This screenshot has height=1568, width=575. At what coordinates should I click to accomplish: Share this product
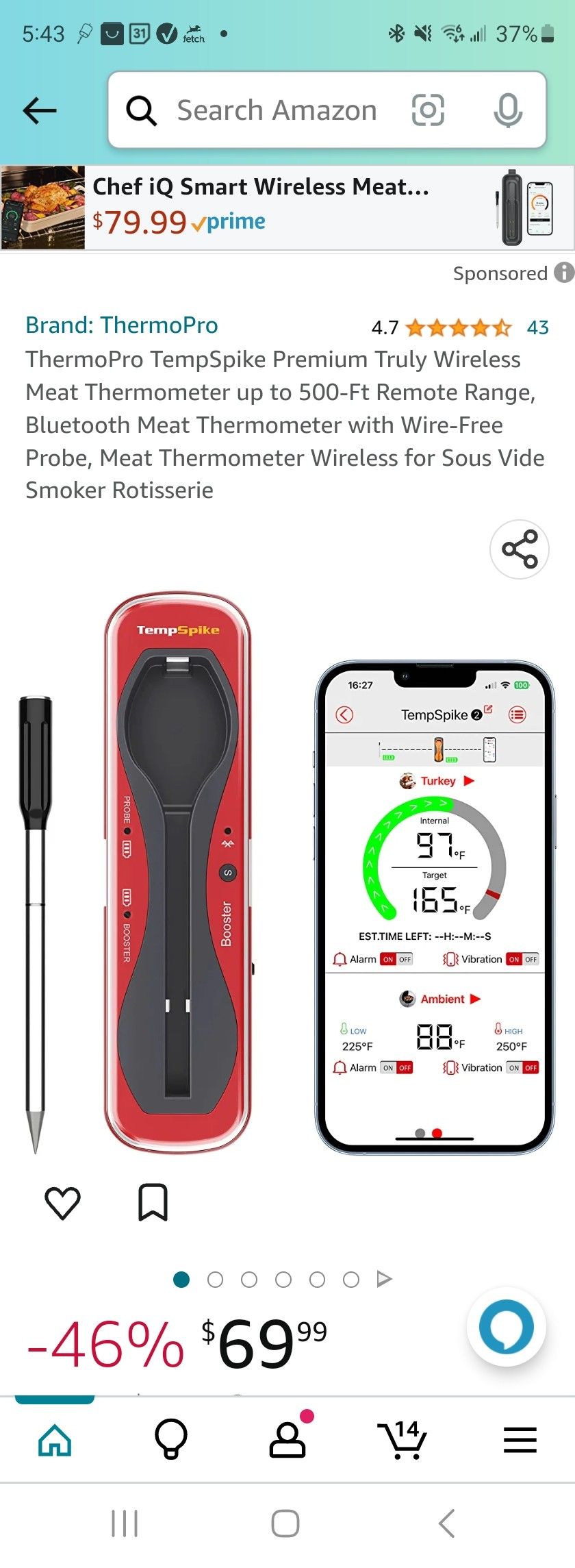click(x=520, y=549)
